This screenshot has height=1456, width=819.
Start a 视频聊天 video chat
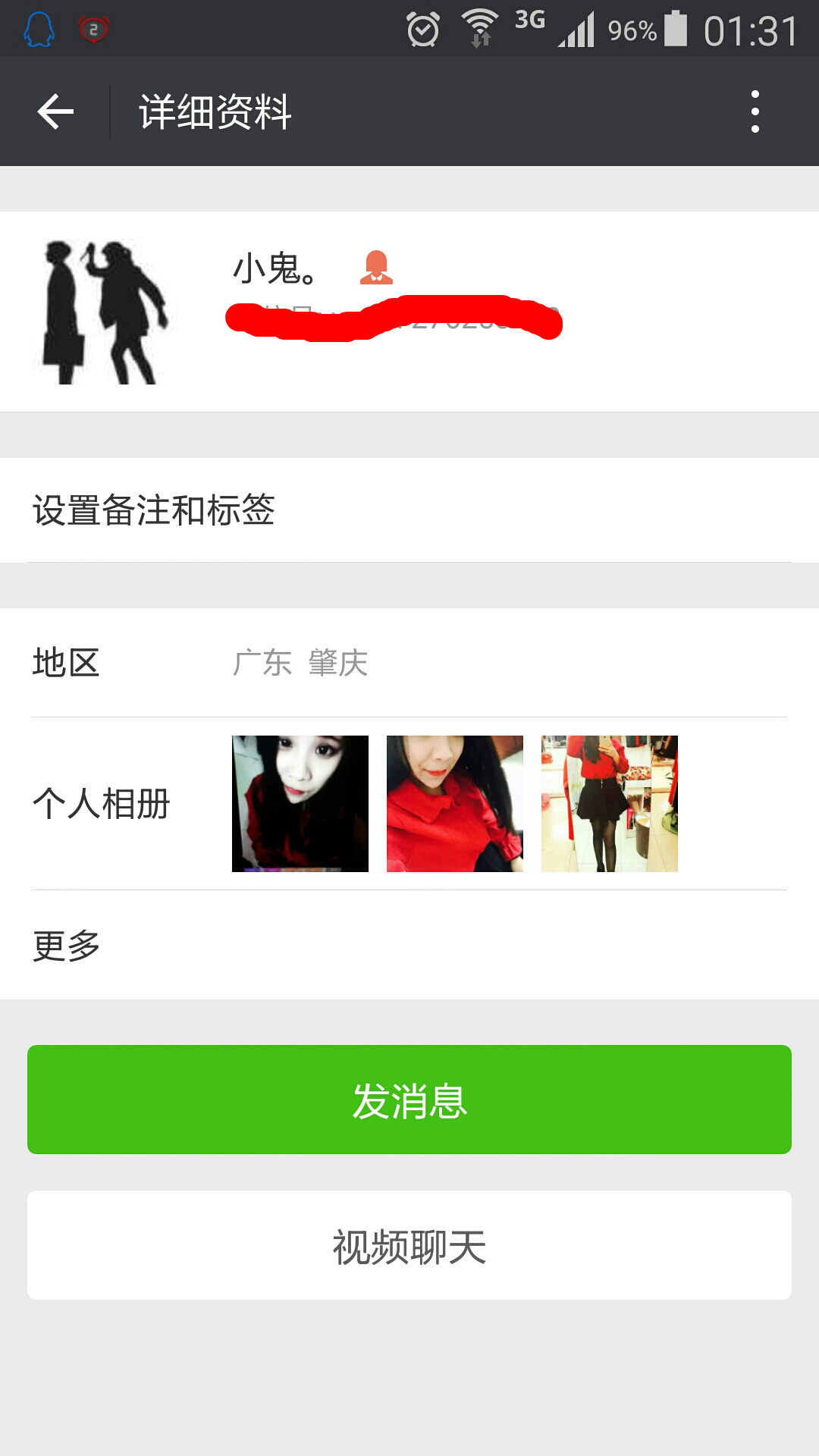pos(409,1244)
